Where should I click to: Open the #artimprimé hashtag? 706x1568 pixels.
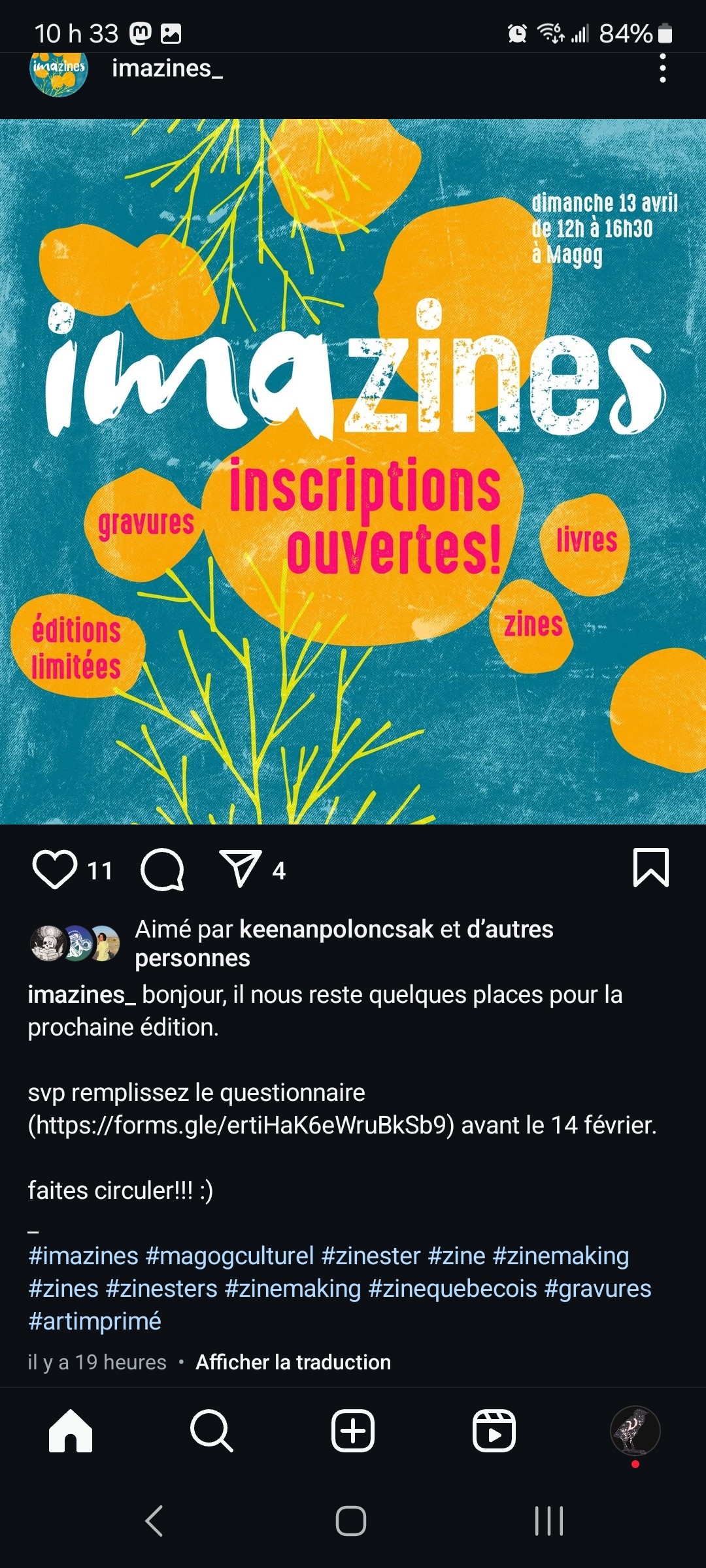(95, 1321)
